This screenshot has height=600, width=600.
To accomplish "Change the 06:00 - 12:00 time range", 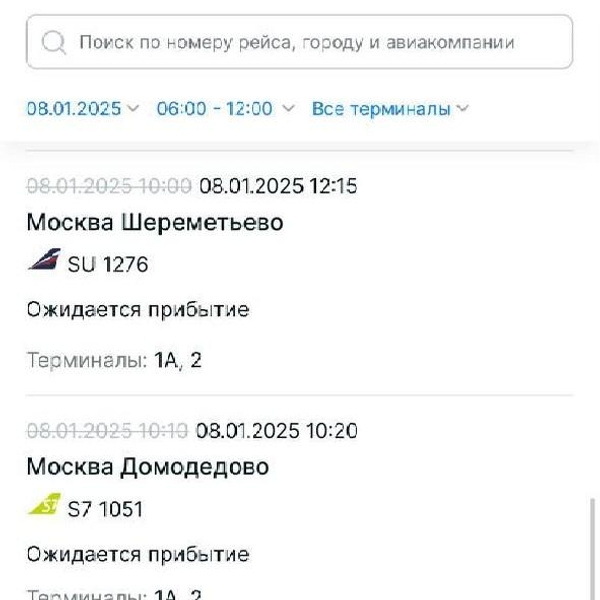I will tap(225, 109).
